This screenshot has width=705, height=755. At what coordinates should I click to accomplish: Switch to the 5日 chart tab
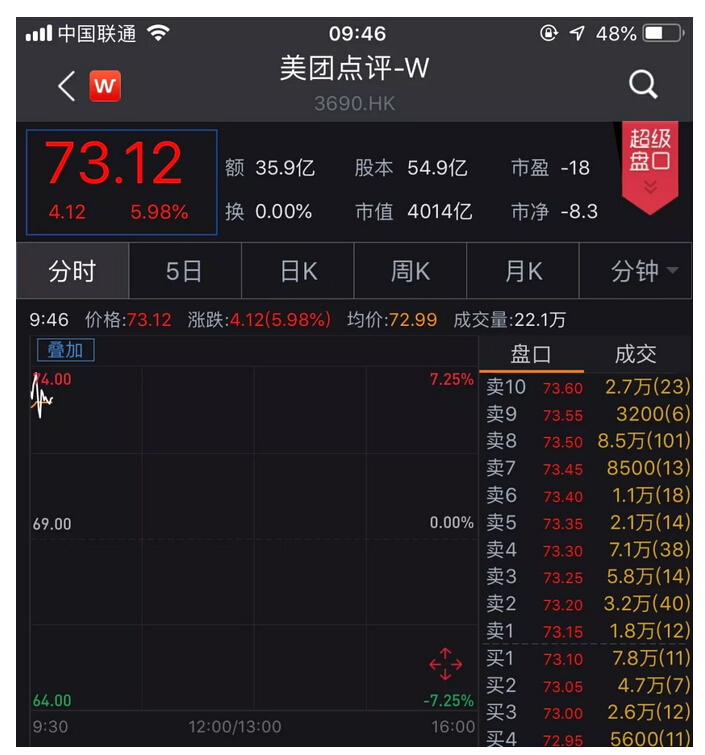click(x=184, y=271)
